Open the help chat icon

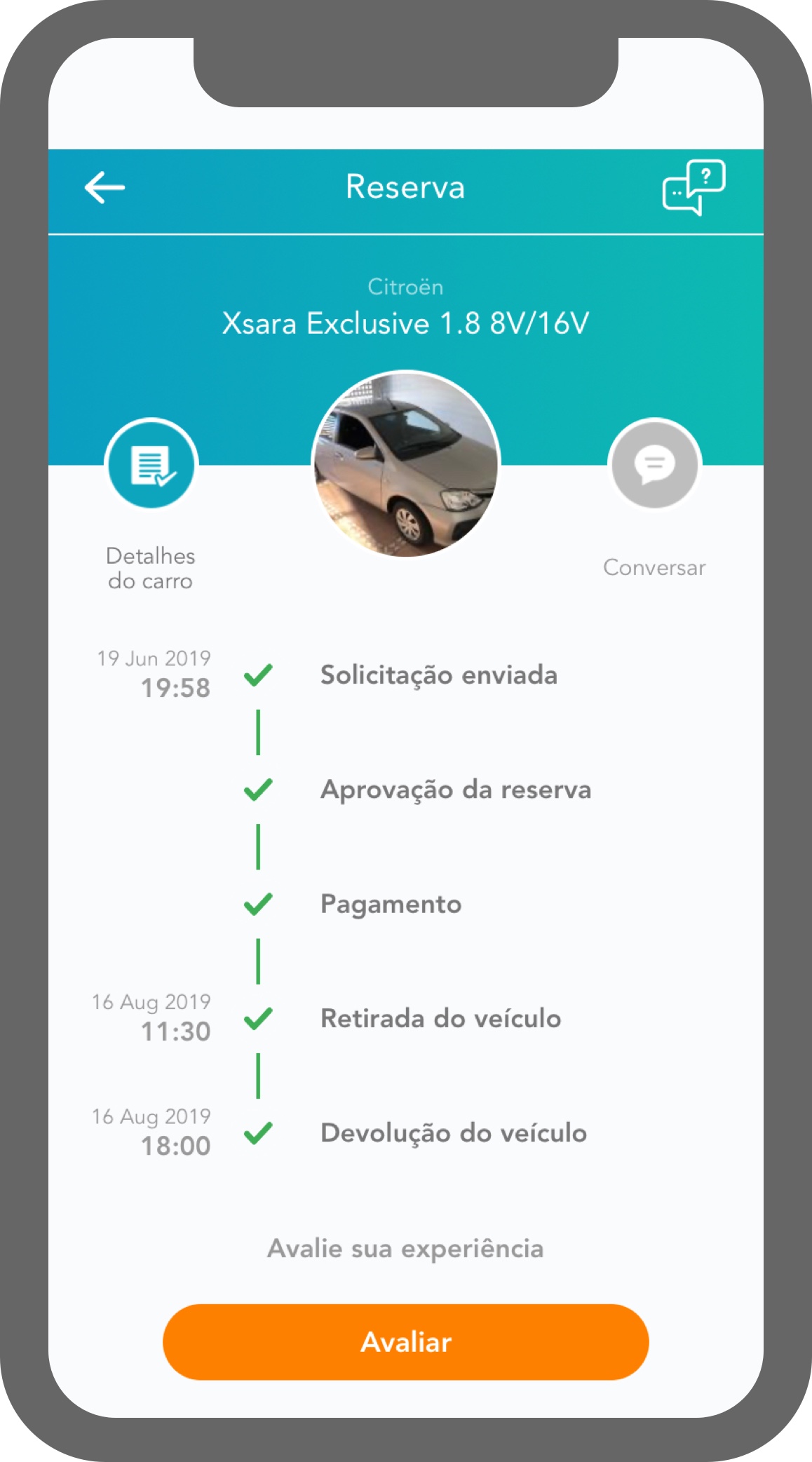[x=693, y=187]
